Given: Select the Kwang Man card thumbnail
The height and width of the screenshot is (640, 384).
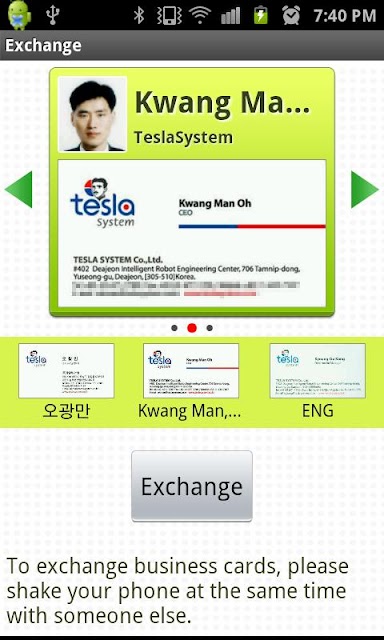Looking at the screenshot, I should (191, 371).
